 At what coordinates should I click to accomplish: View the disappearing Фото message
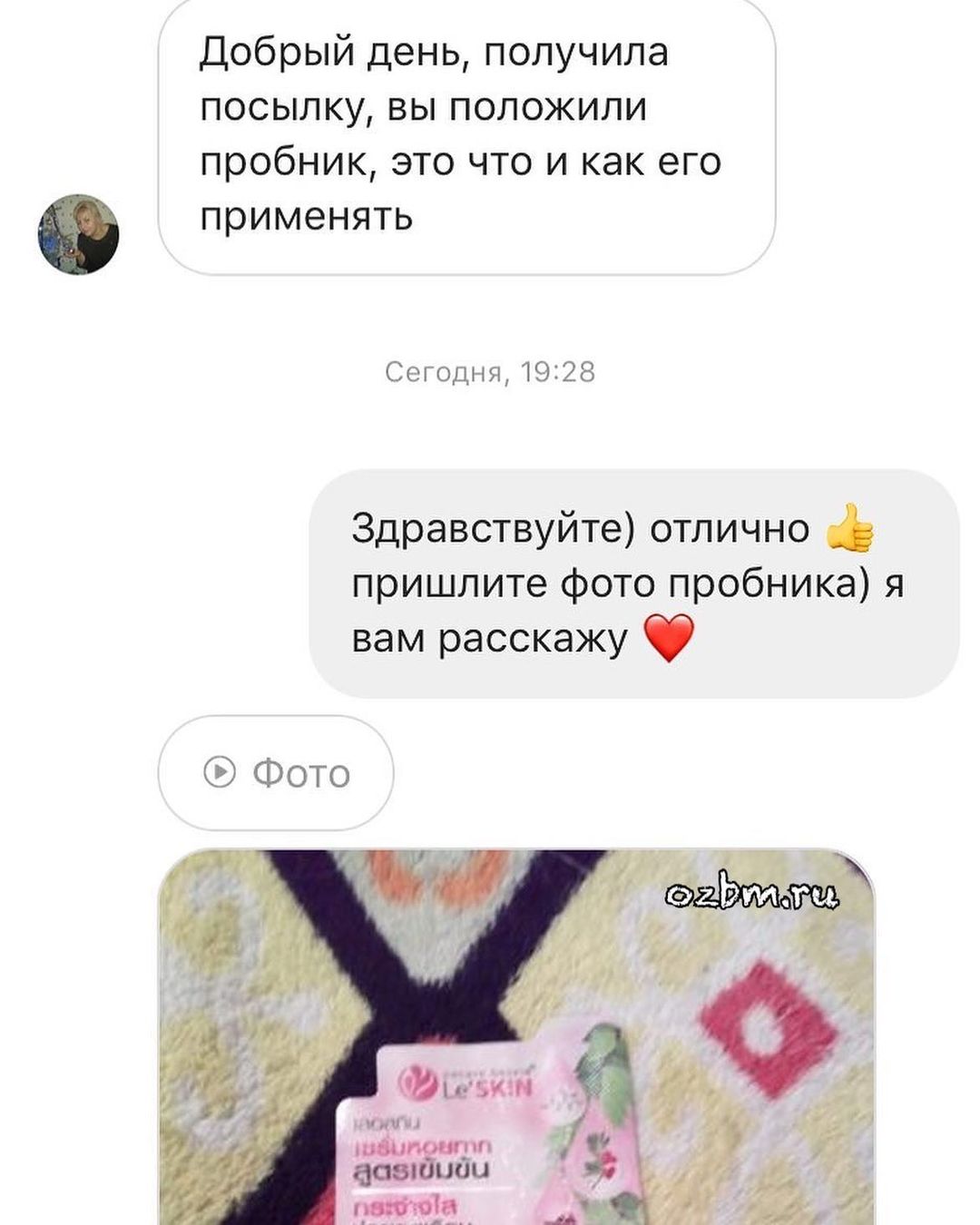276,773
